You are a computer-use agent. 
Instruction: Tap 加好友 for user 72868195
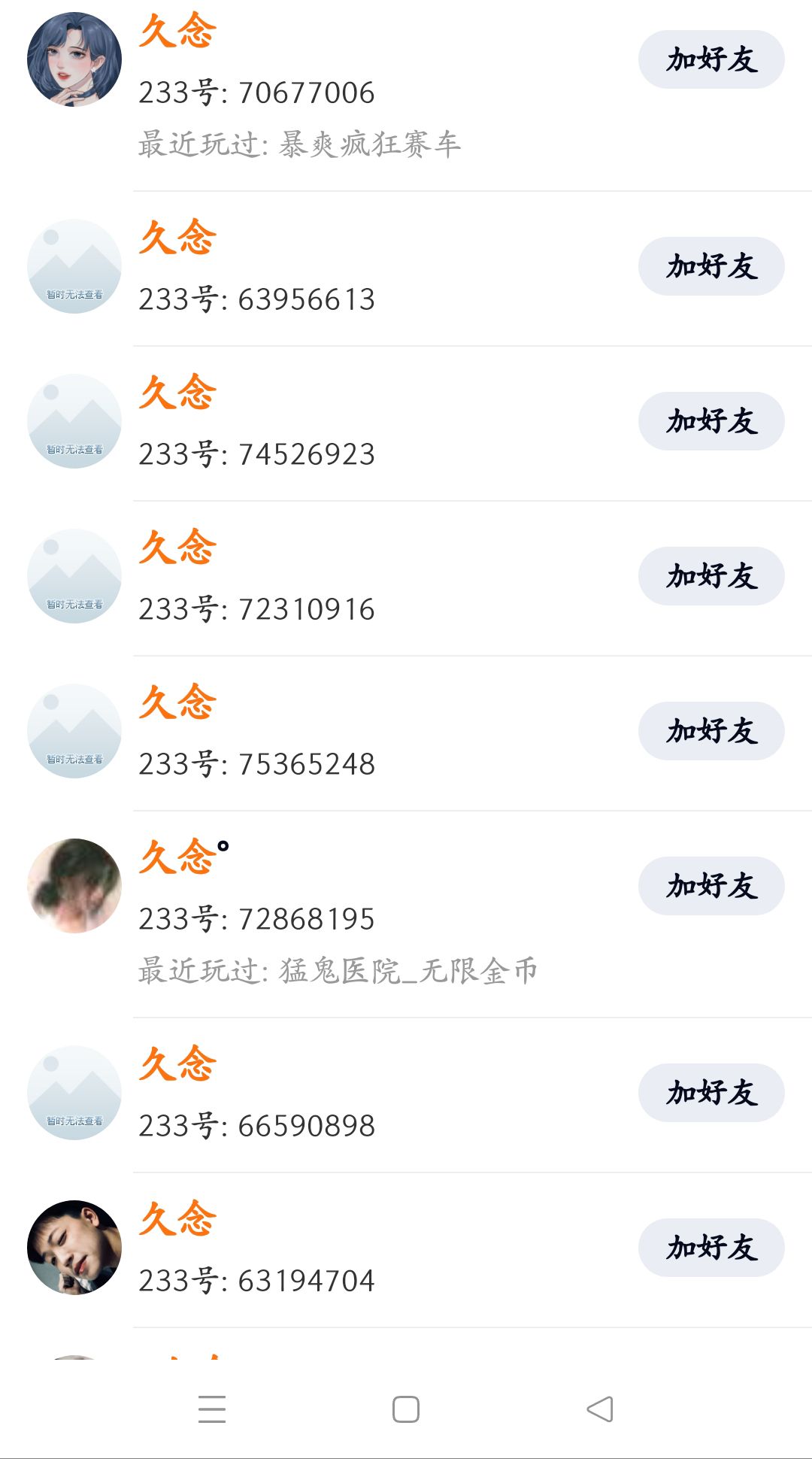click(710, 886)
